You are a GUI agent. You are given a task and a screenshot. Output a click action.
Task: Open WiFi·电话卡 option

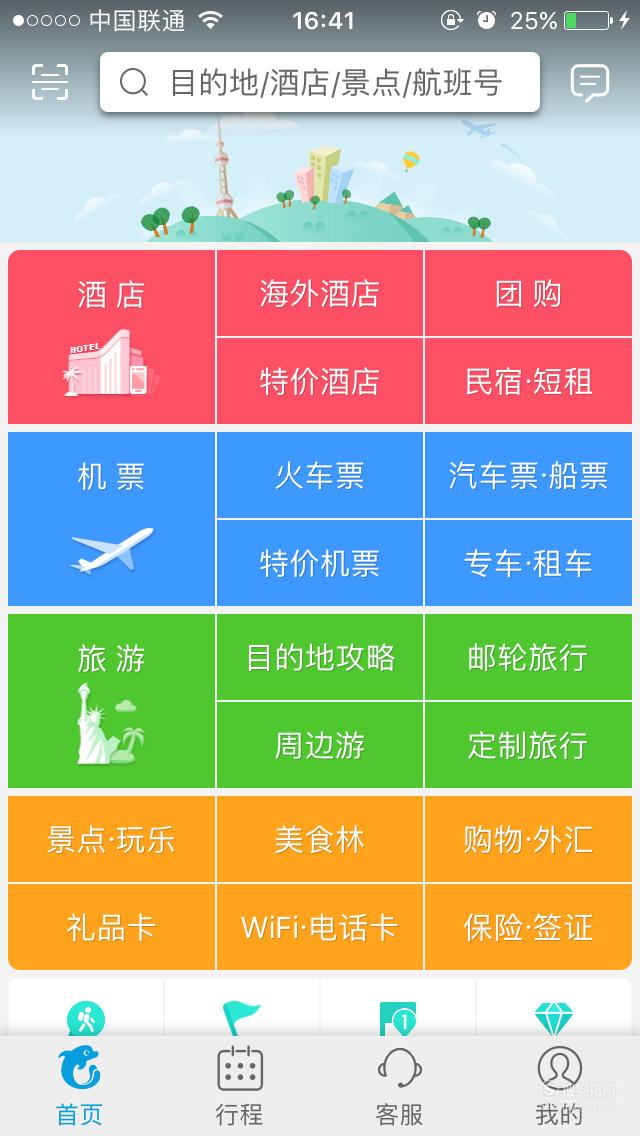tap(320, 927)
